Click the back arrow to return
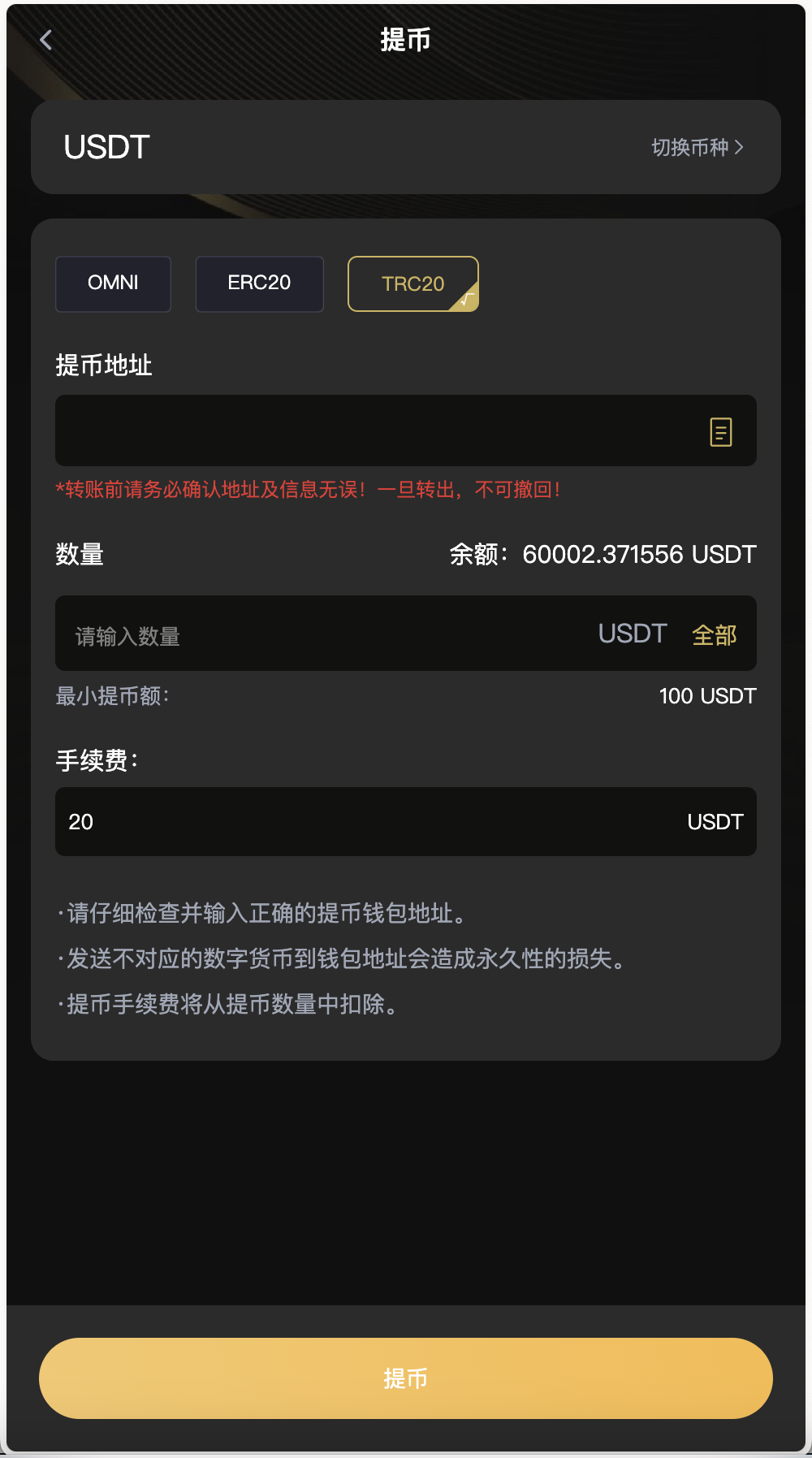Screen dimensions: 812x1458 46,39
